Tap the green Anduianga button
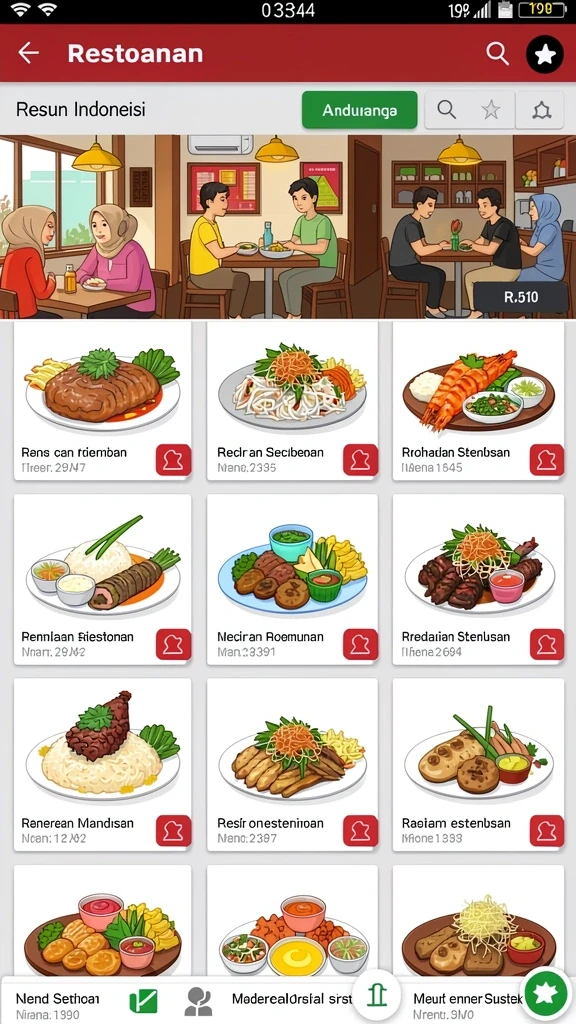 [359, 110]
